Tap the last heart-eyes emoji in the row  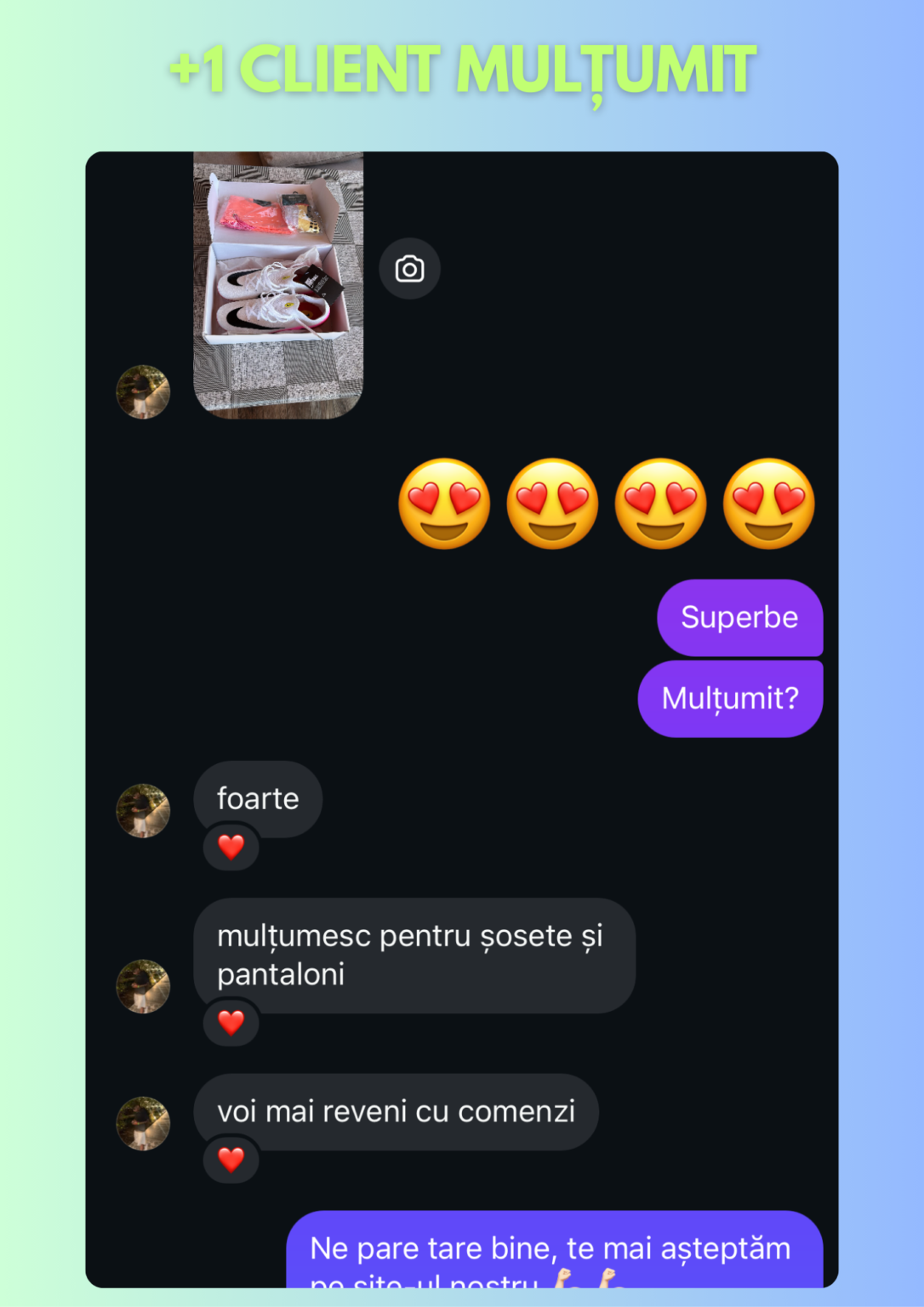click(x=767, y=505)
